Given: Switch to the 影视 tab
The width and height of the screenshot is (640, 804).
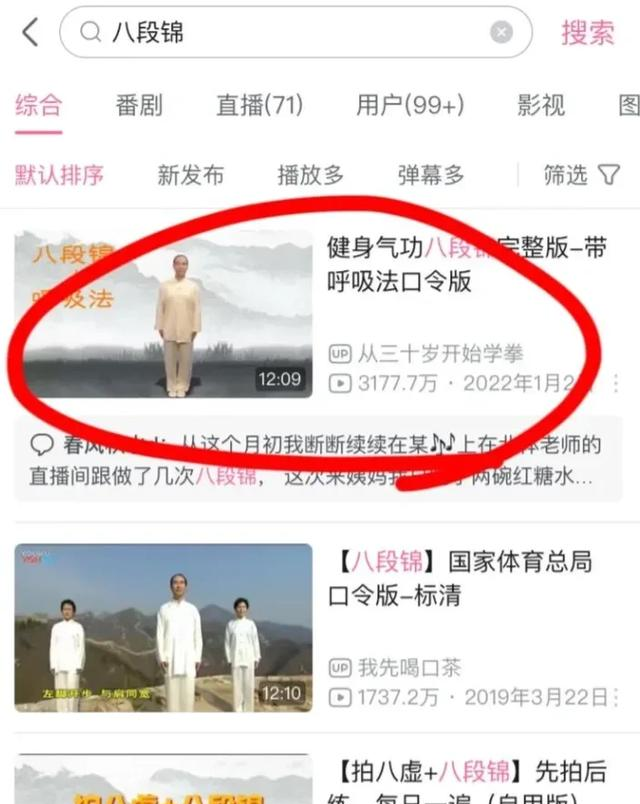Looking at the screenshot, I should (541, 104).
